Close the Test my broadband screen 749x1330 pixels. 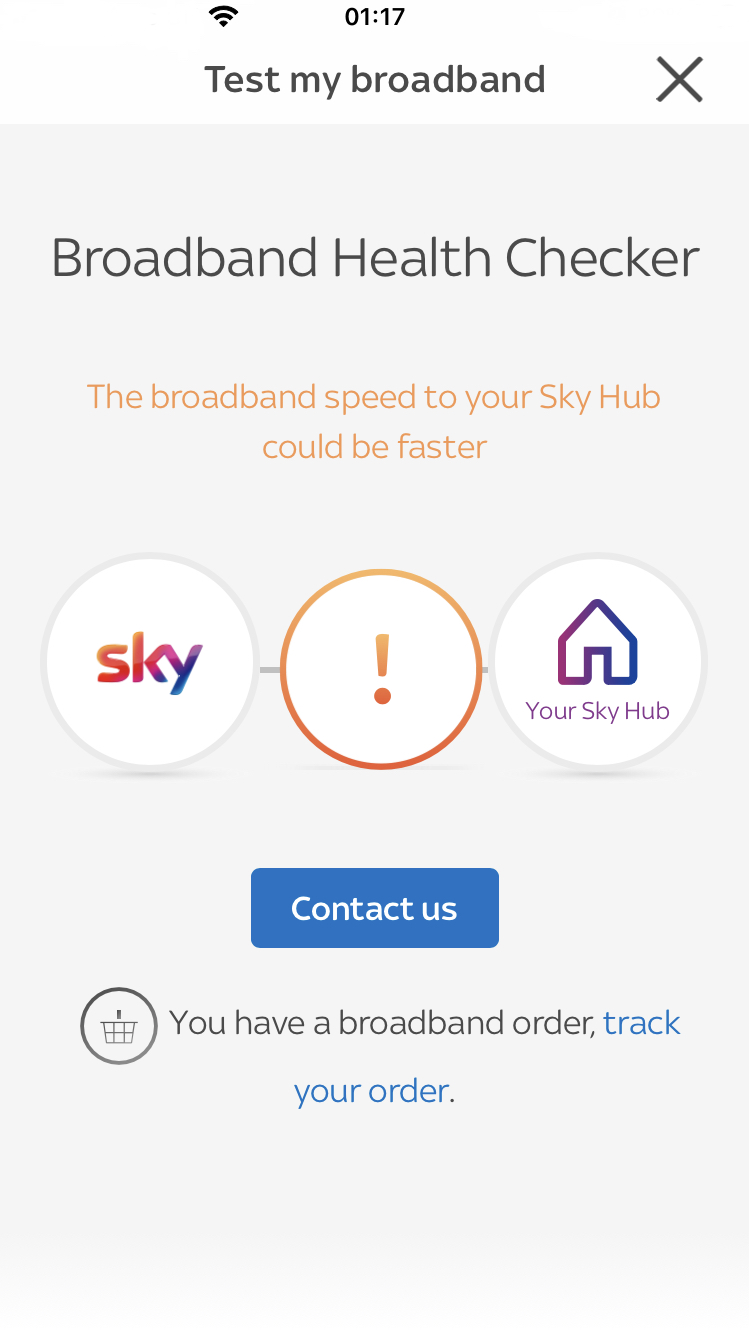679,80
